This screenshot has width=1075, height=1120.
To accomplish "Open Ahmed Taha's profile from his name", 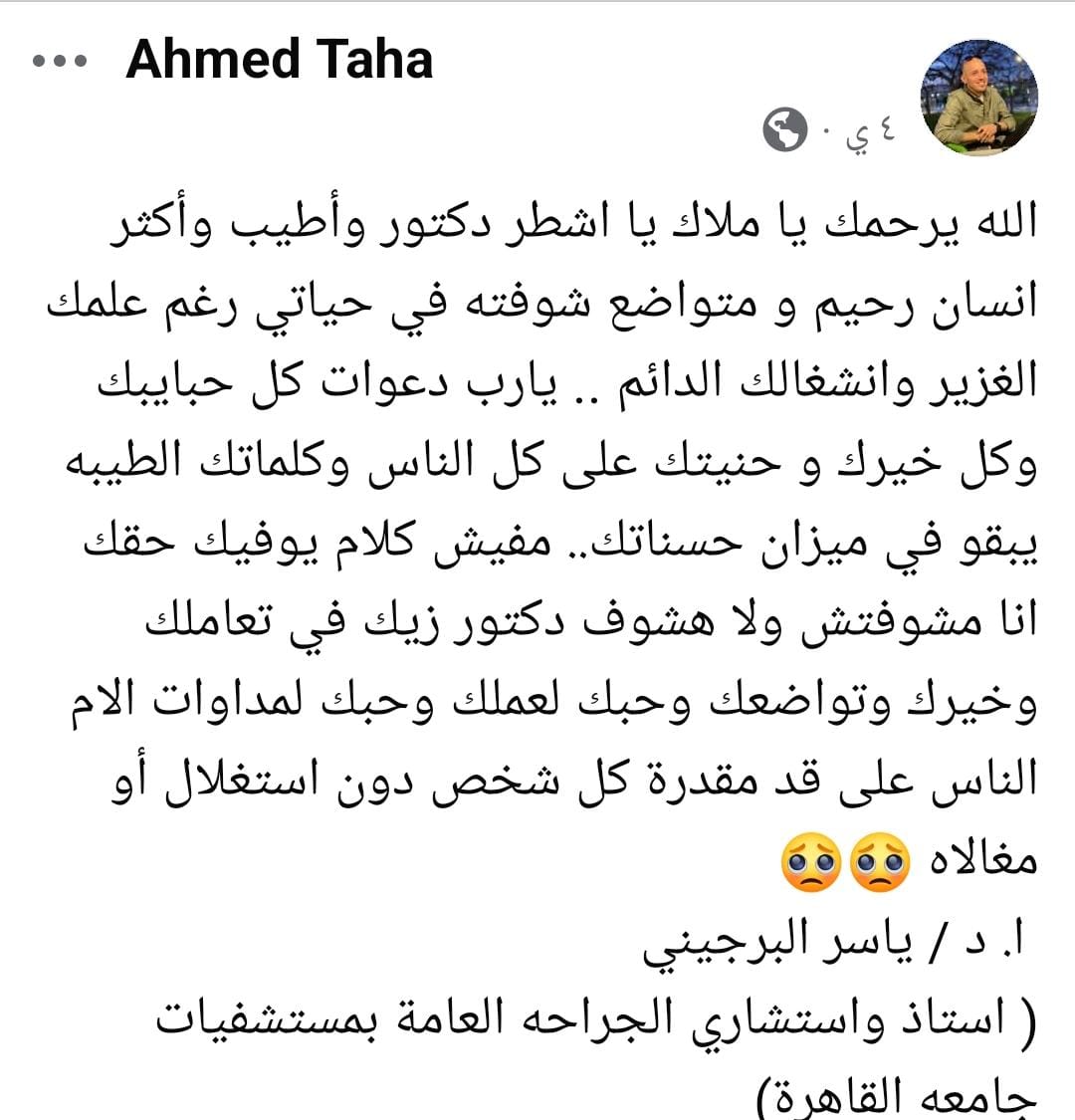I will click(280, 60).
